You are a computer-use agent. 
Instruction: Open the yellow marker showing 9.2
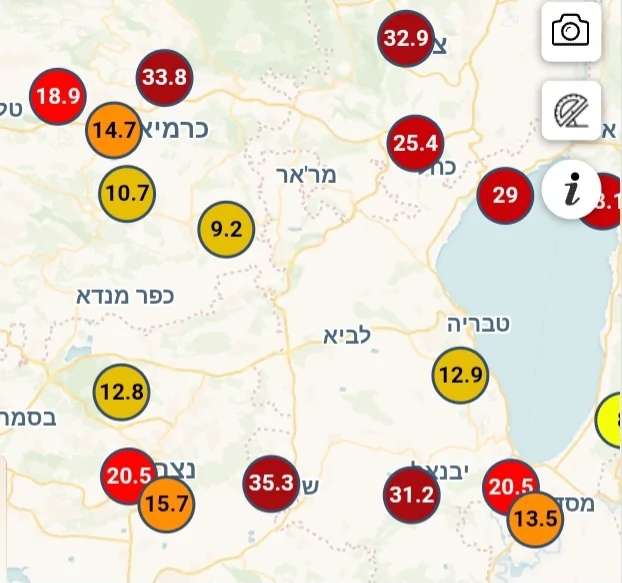pos(227,230)
